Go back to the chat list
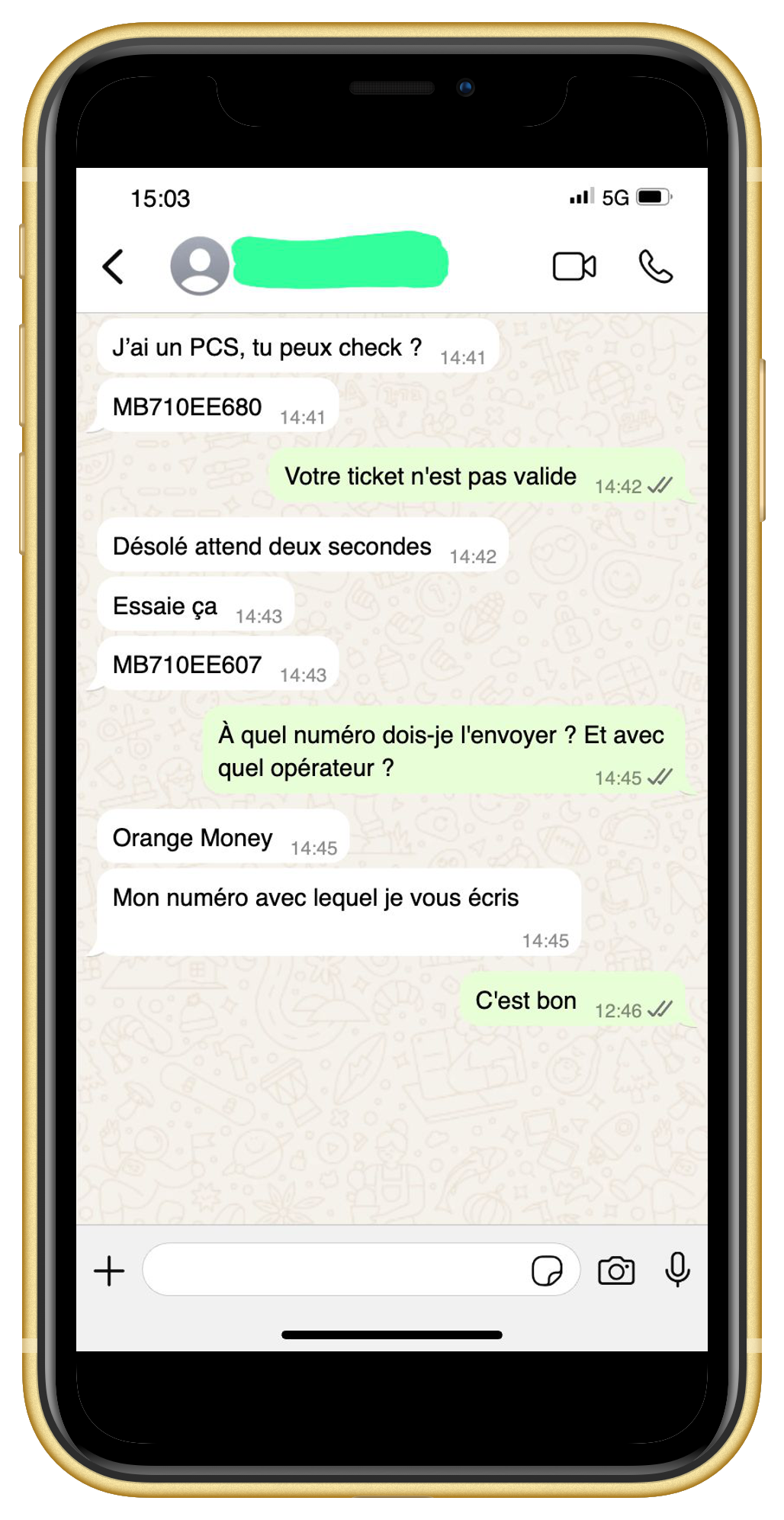784x1520 pixels. pos(114,267)
